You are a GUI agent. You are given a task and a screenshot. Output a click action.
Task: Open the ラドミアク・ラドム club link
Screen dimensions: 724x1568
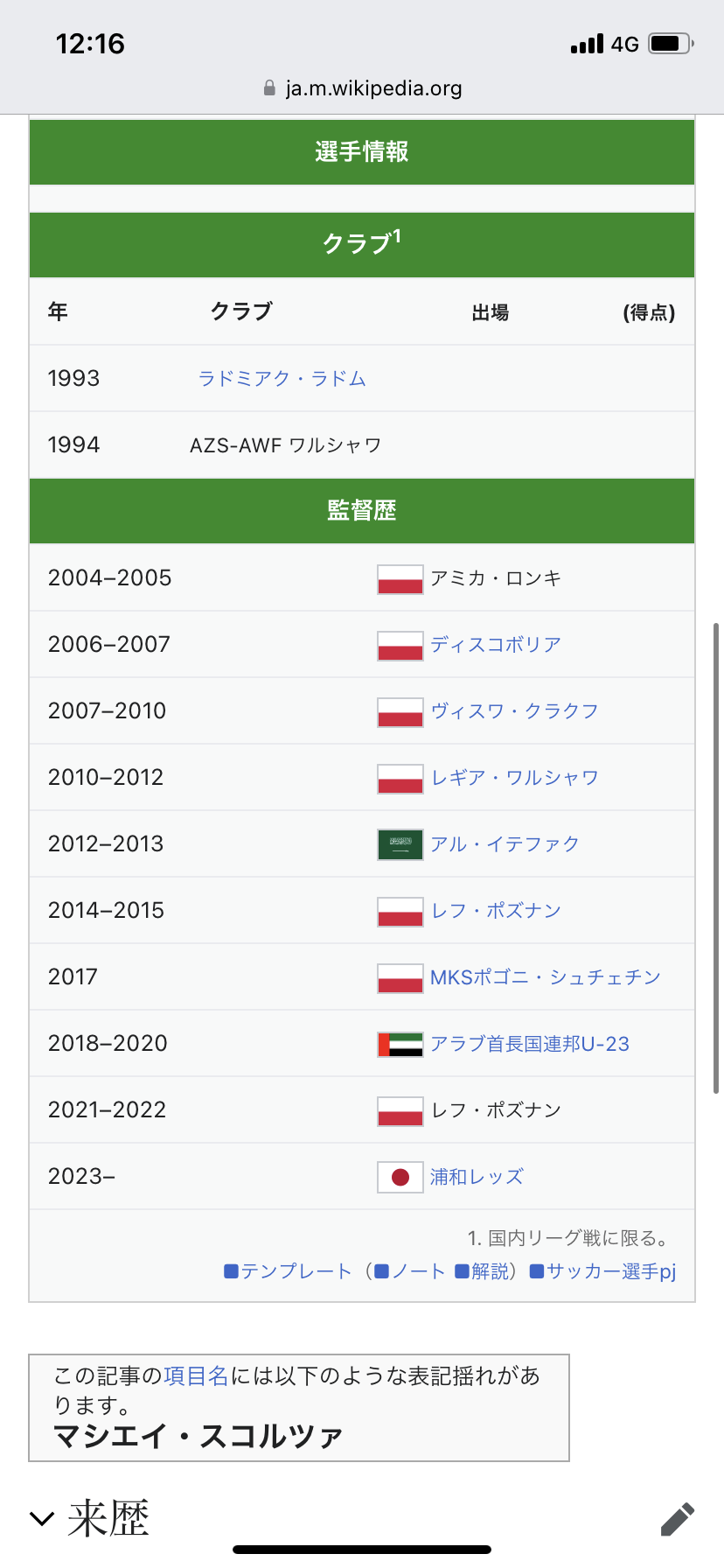282,379
